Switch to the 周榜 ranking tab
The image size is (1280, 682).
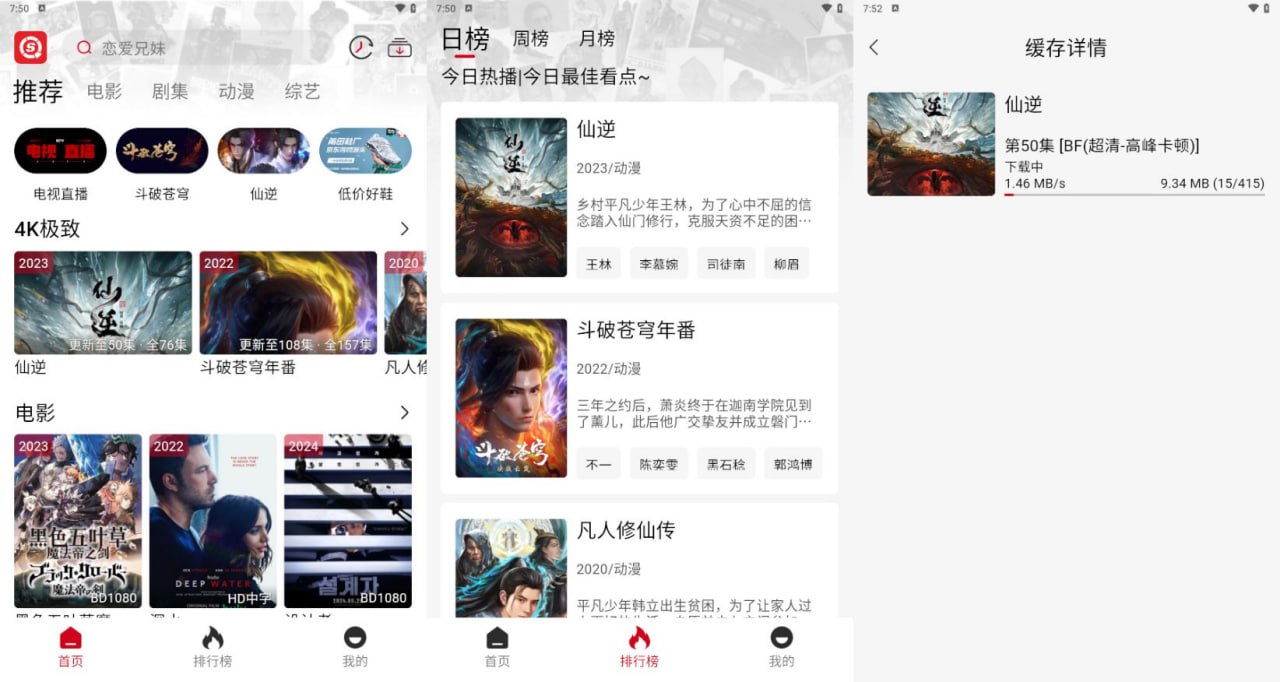(x=531, y=39)
